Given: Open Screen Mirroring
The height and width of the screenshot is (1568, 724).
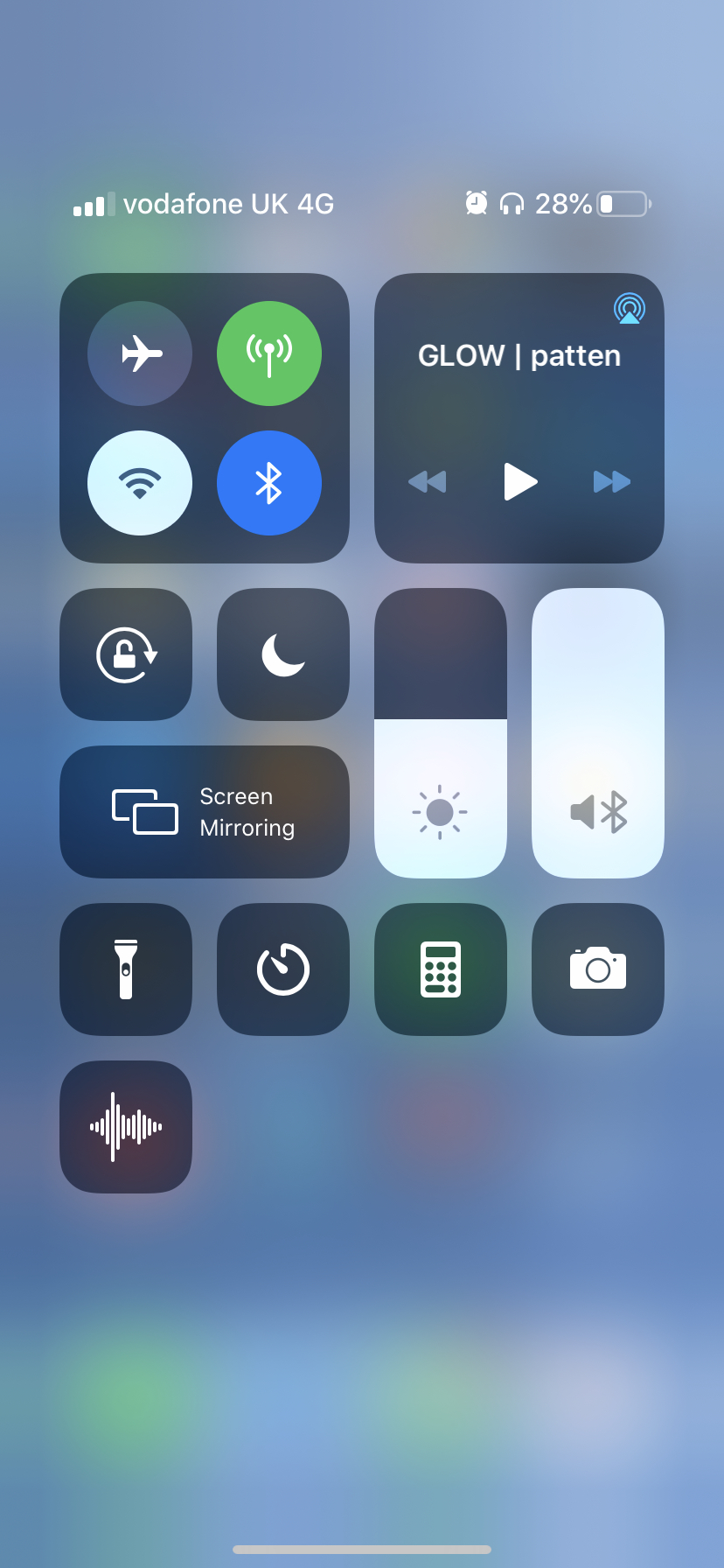Looking at the screenshot, I should point(205,812).
